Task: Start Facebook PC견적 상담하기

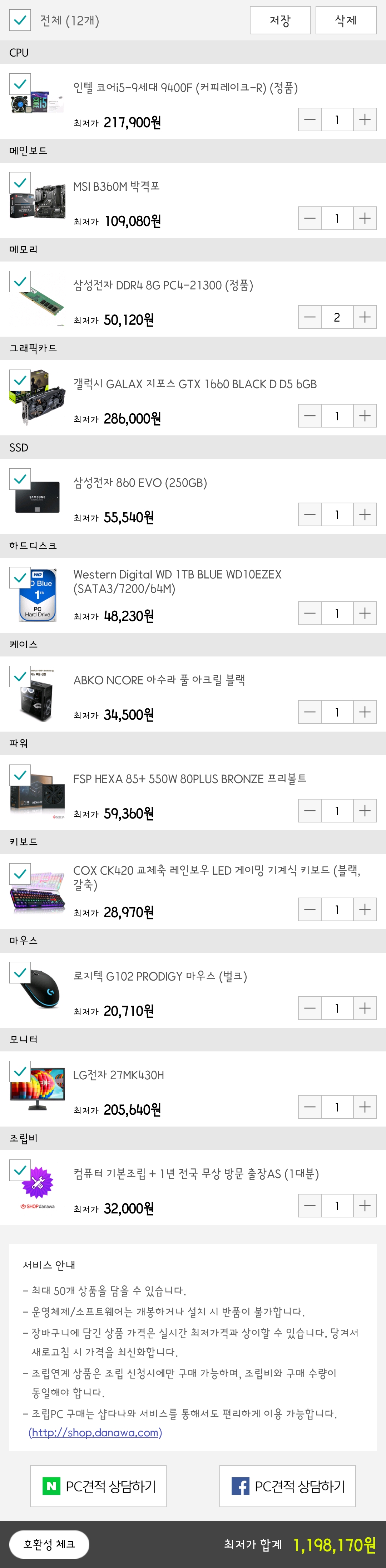Action: (x=287, y=1486)
